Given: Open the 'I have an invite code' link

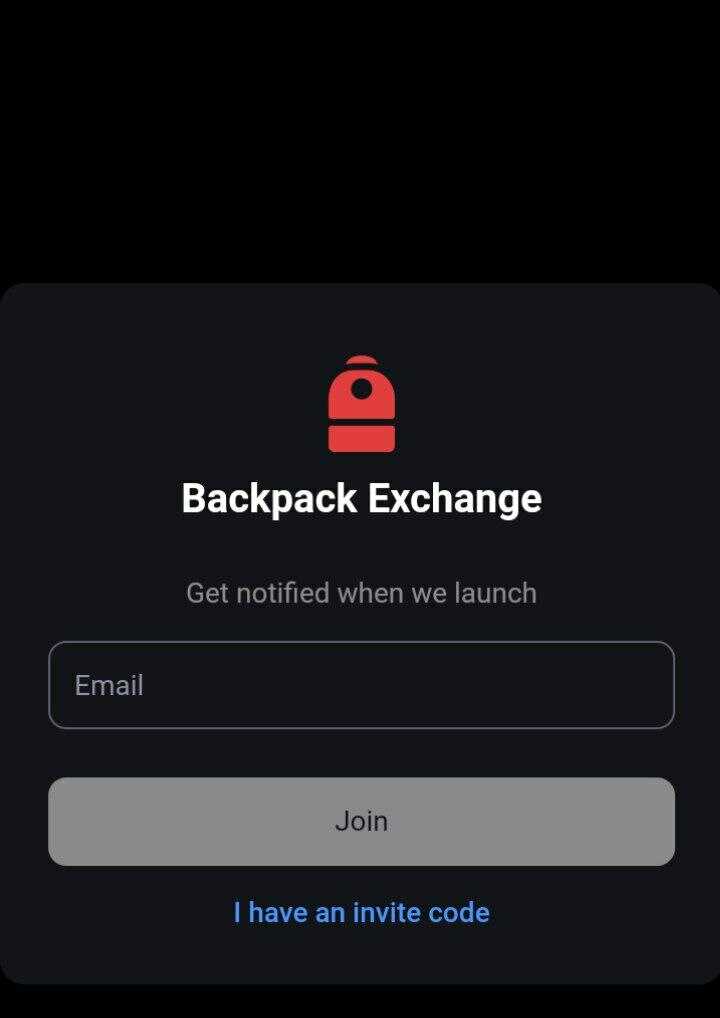Looking at the screenshot, I should pos(361,912).
